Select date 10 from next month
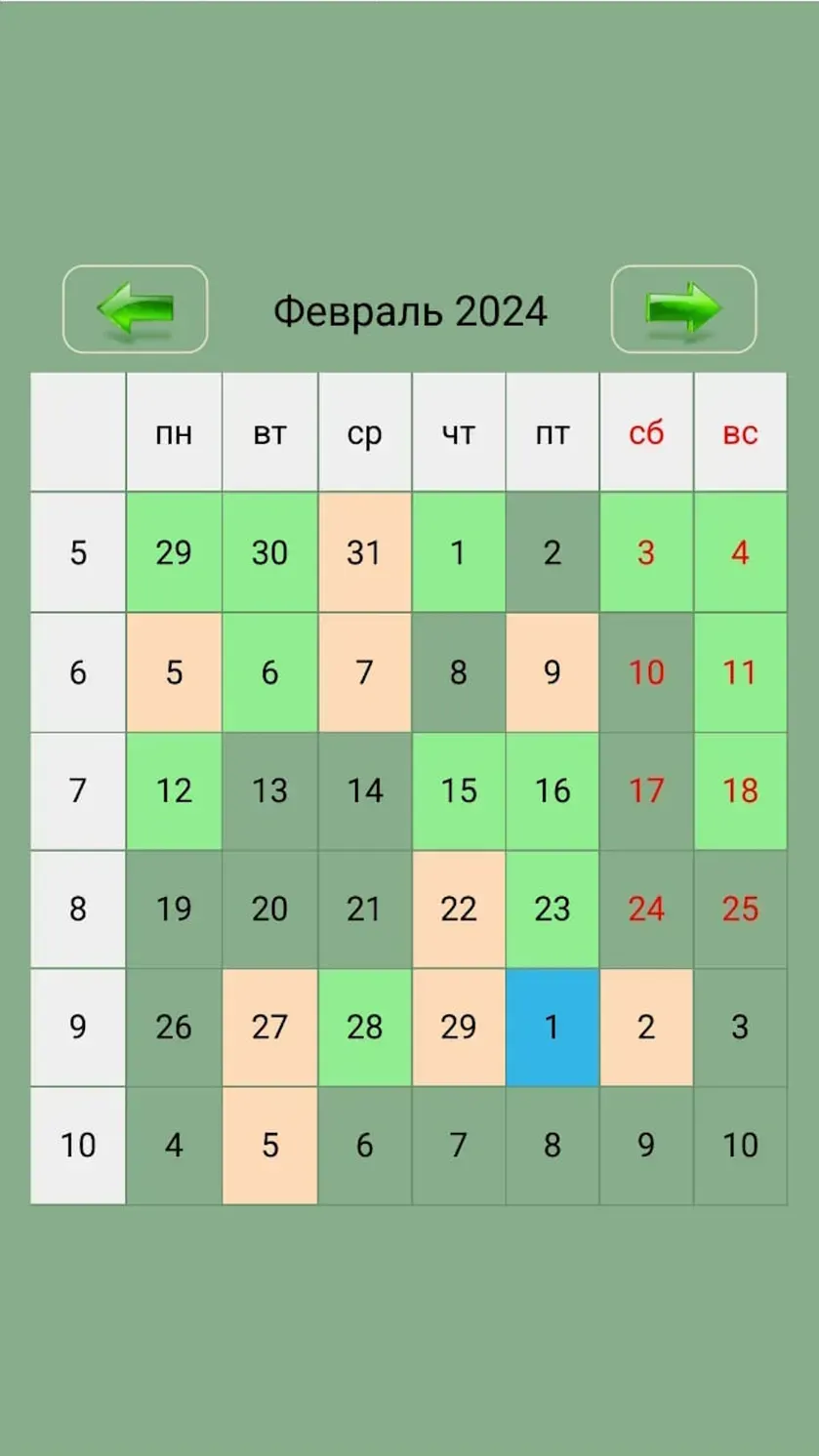The image size is (819, 1456). tap(740, 1145)
